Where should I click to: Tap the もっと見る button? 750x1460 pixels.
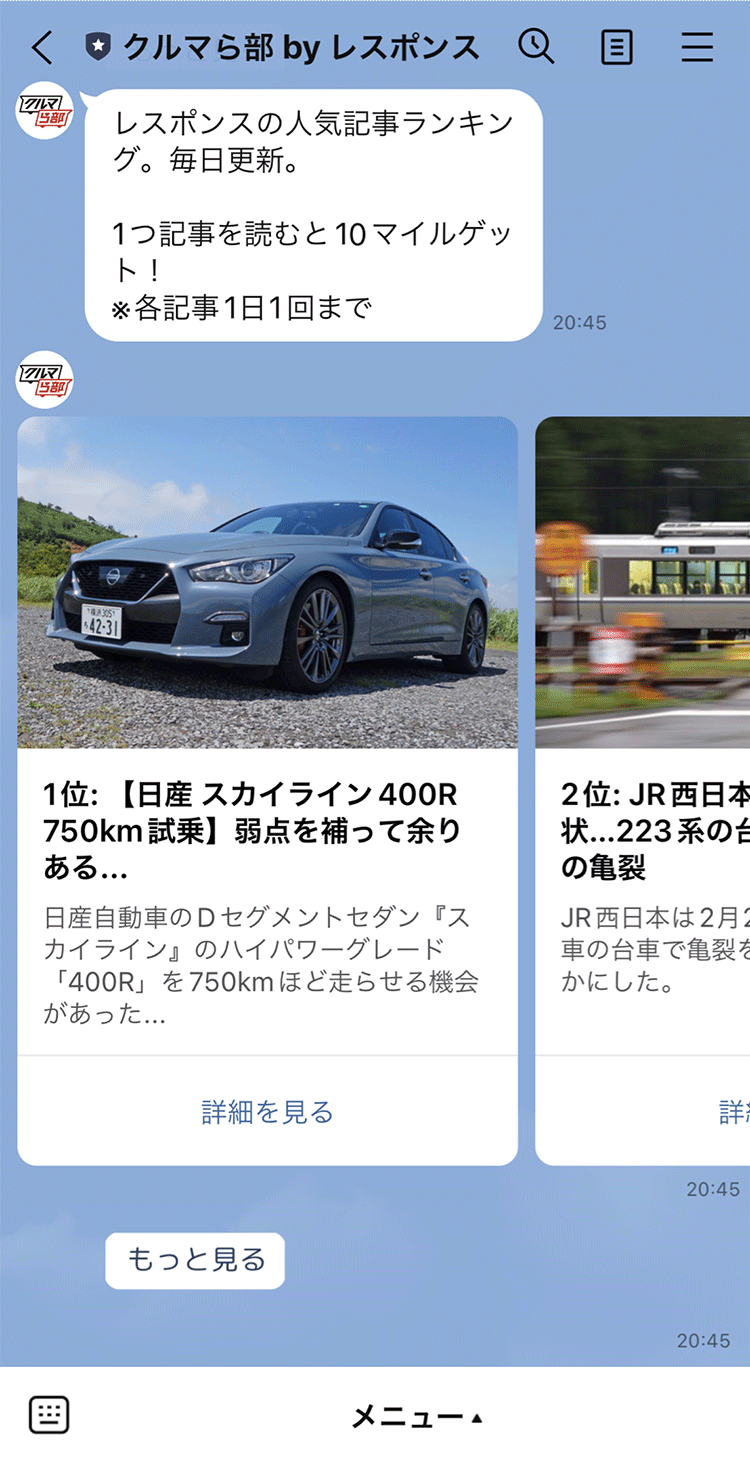coord(195,1260)
